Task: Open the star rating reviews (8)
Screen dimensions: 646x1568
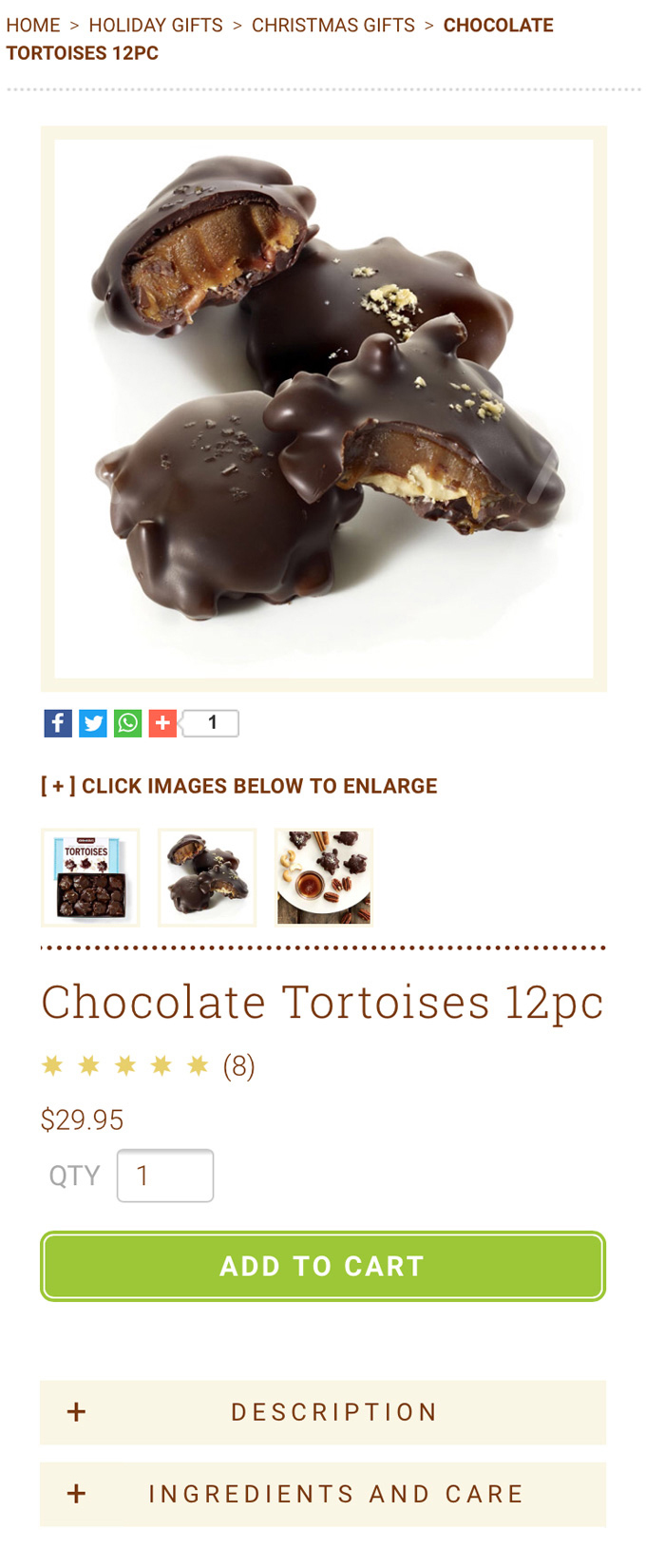Action: tap(147, 1066)
